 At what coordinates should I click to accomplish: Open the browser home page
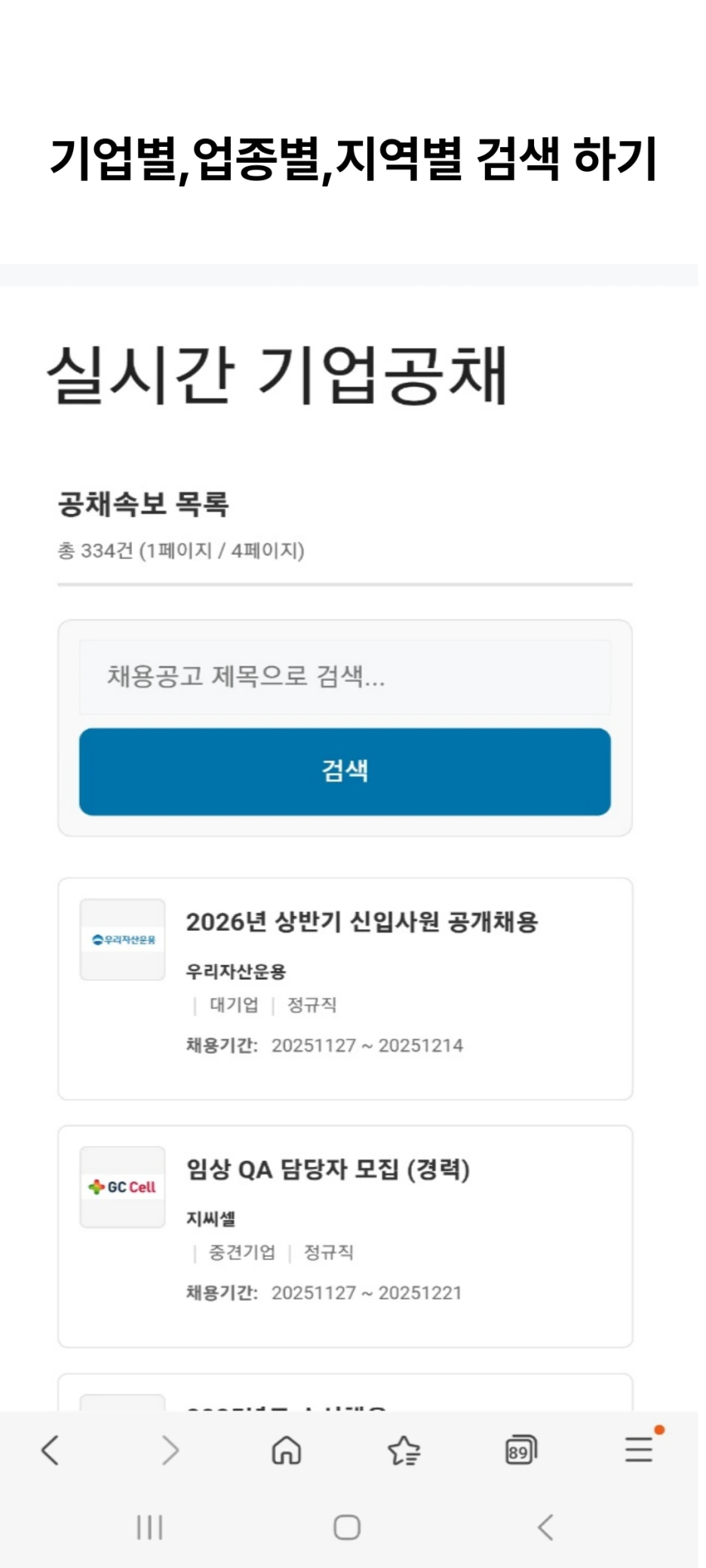tap(287, 1450)
